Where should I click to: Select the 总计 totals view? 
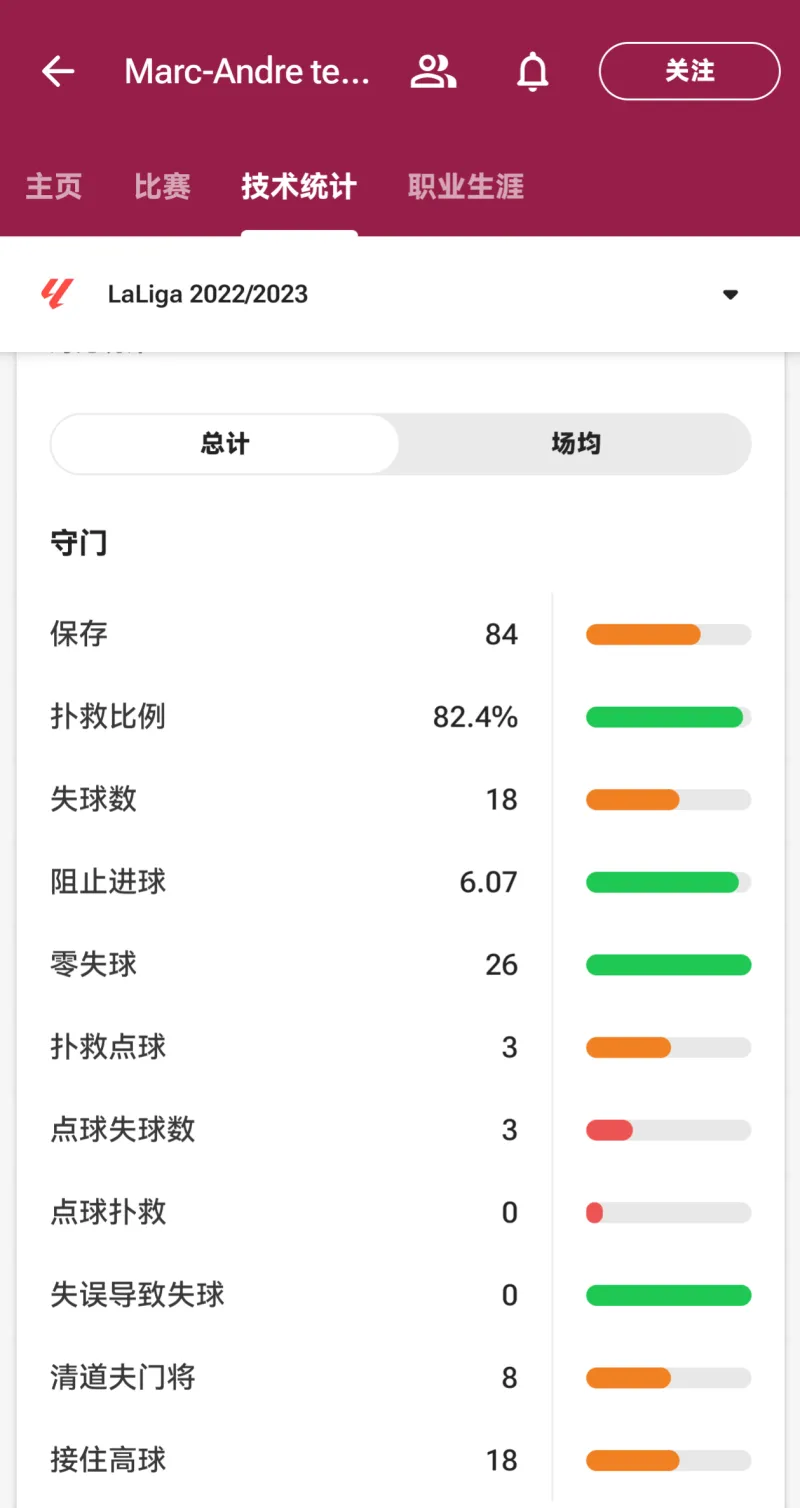[x=225, y=444]
